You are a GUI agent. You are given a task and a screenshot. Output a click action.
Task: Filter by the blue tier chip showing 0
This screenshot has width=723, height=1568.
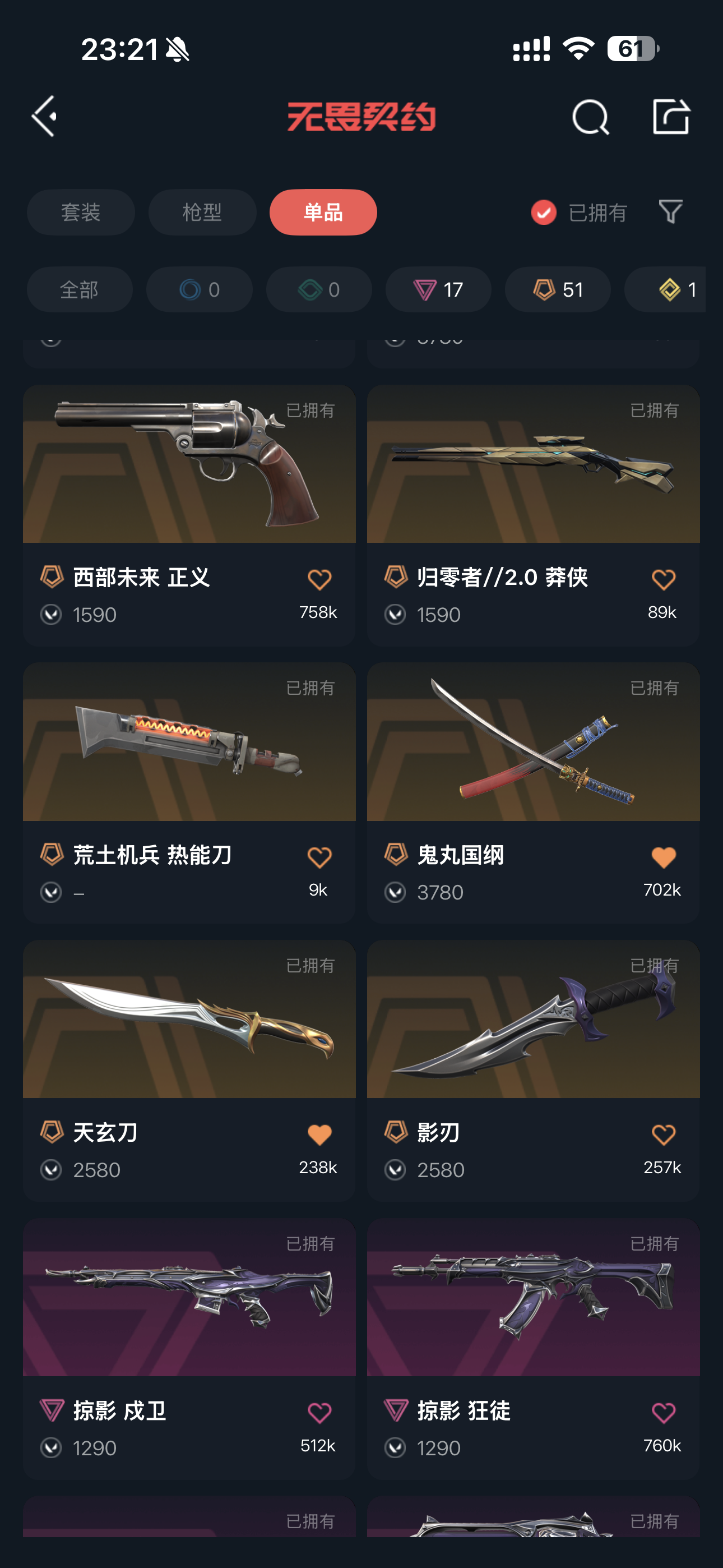[x=199, y=290]
